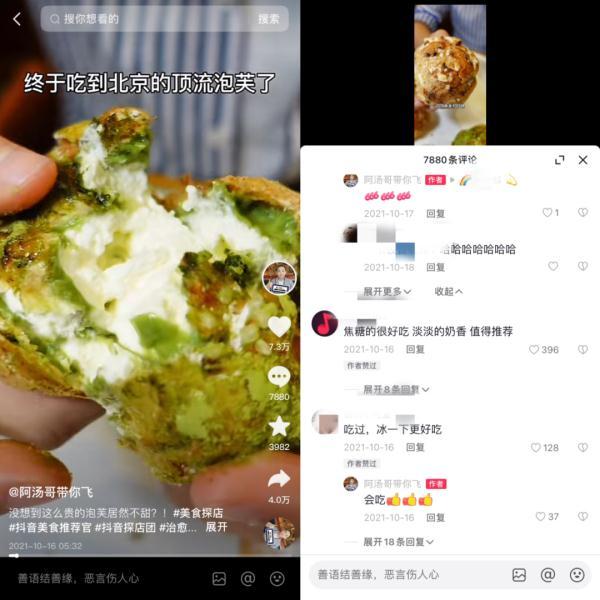Favorite the video with the 3982 star

(x=279, y=427)
